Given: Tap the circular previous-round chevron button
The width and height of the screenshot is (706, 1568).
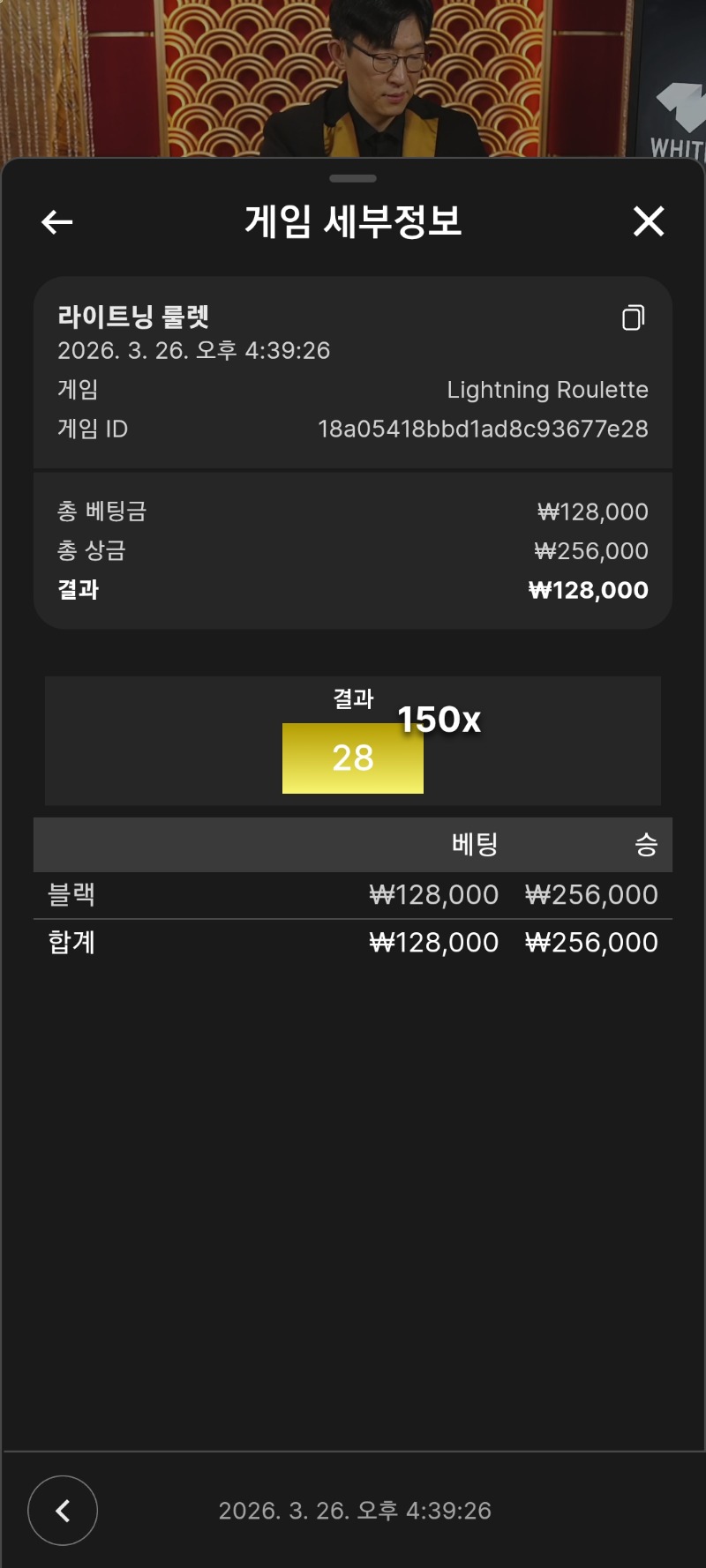Looking at the screenshot, I should coord(63,1511).
